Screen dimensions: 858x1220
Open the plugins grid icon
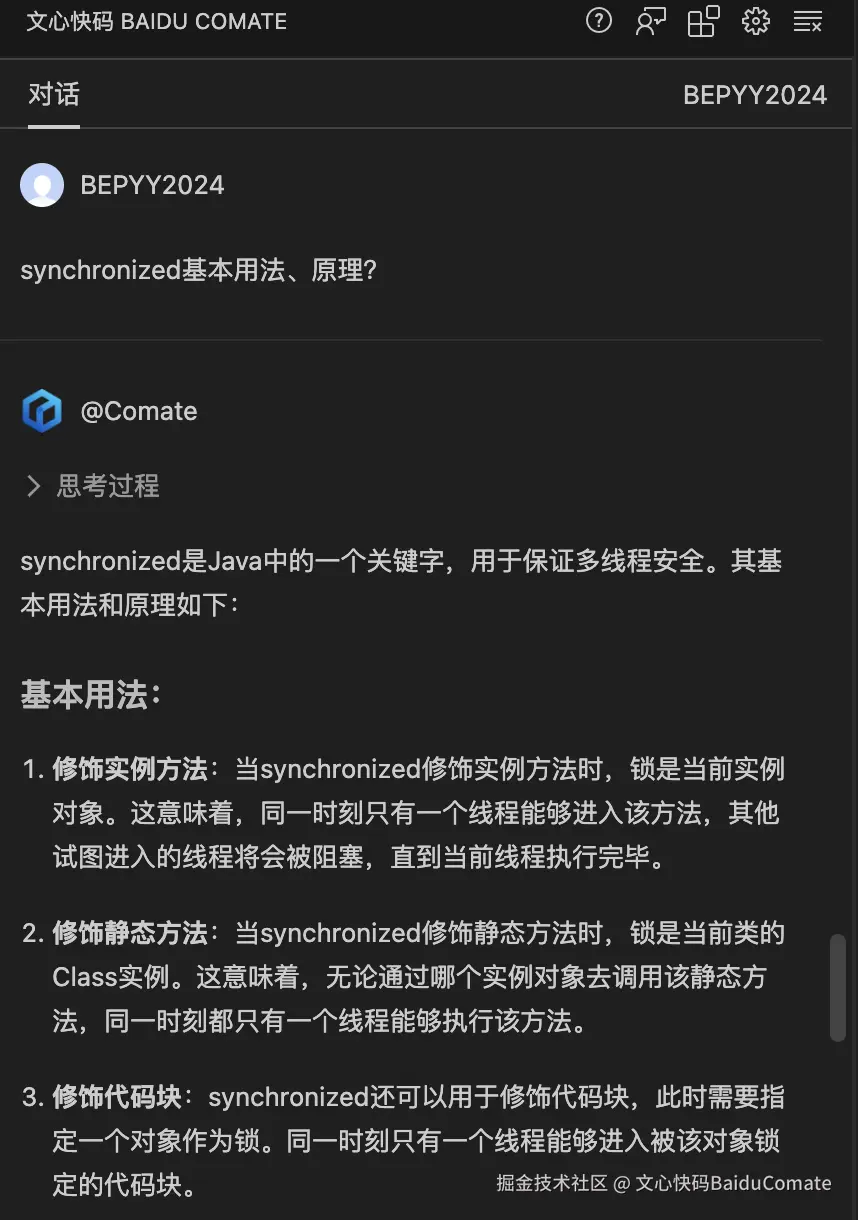pos(704,21)
